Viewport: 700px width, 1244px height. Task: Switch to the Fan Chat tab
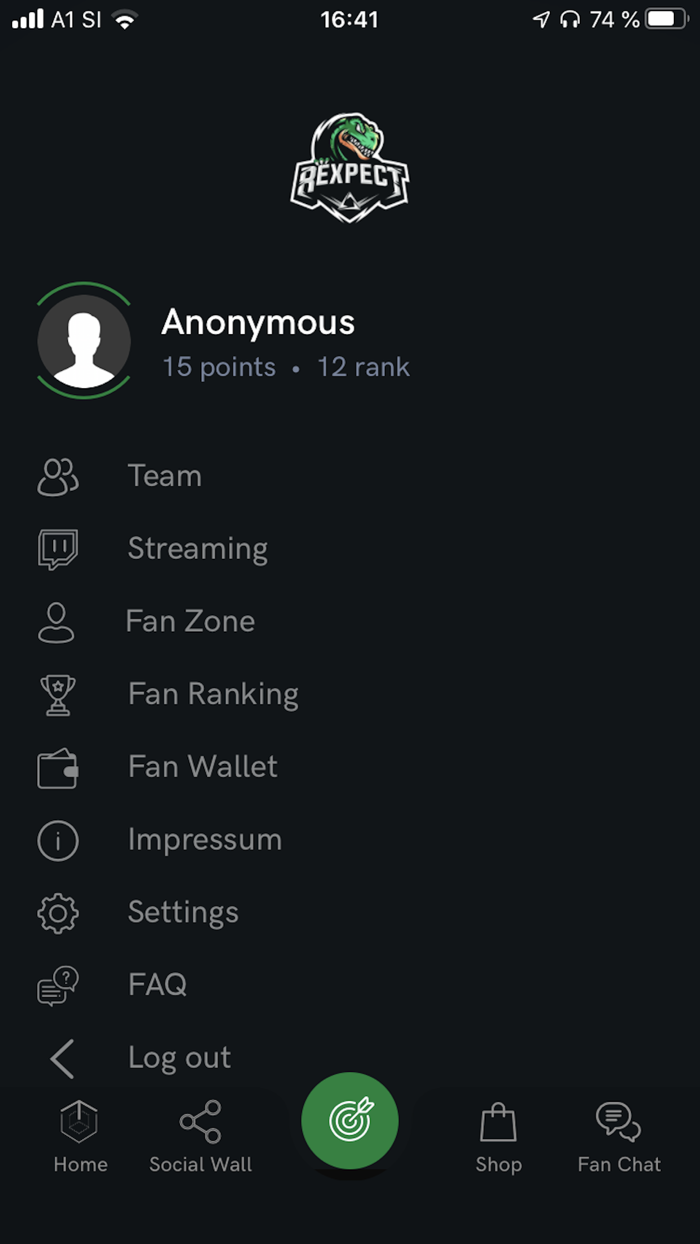coord(619,1137)
